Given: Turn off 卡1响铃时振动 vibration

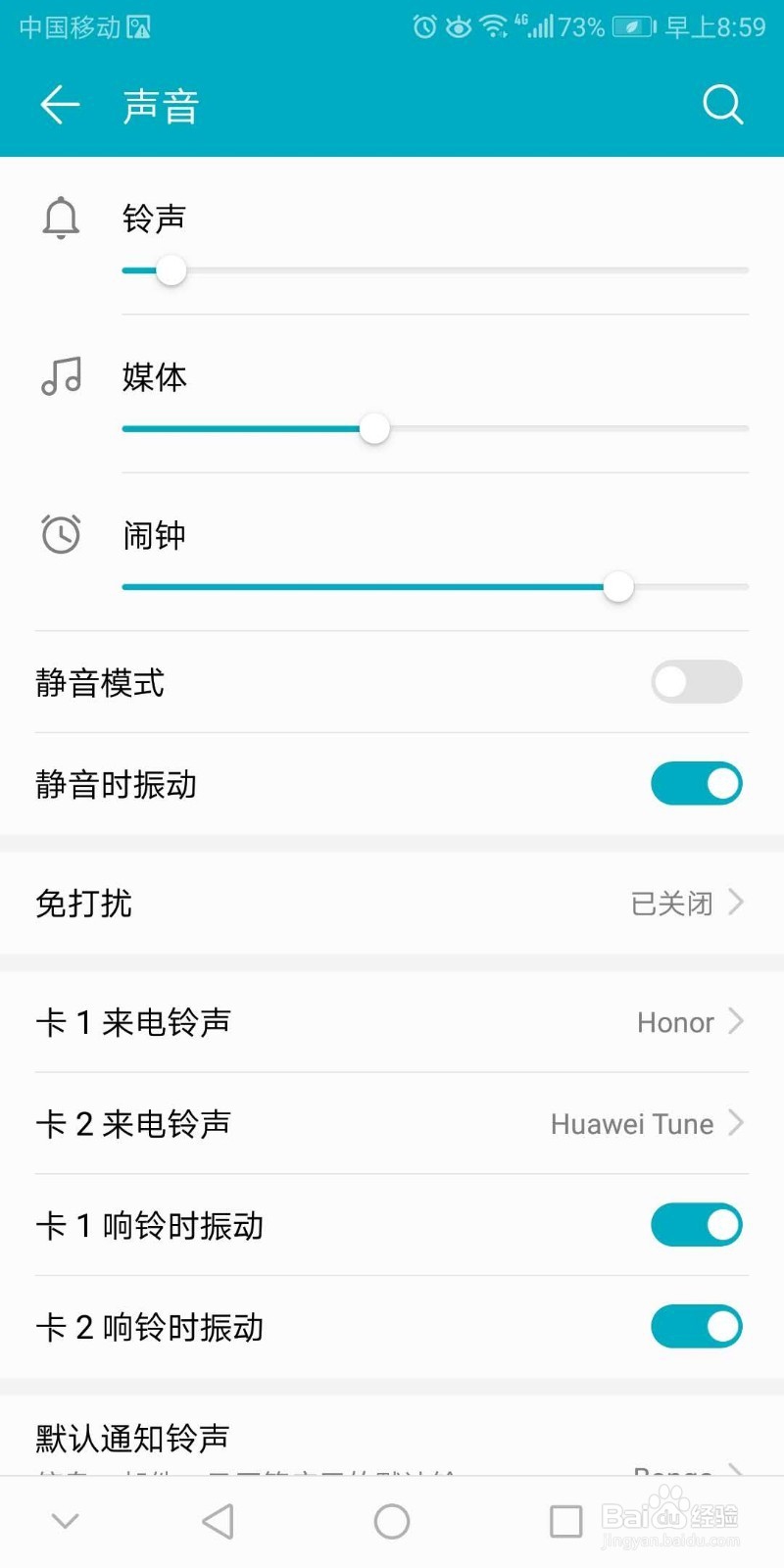Looking at the screenshot, I should point(696,1225).
